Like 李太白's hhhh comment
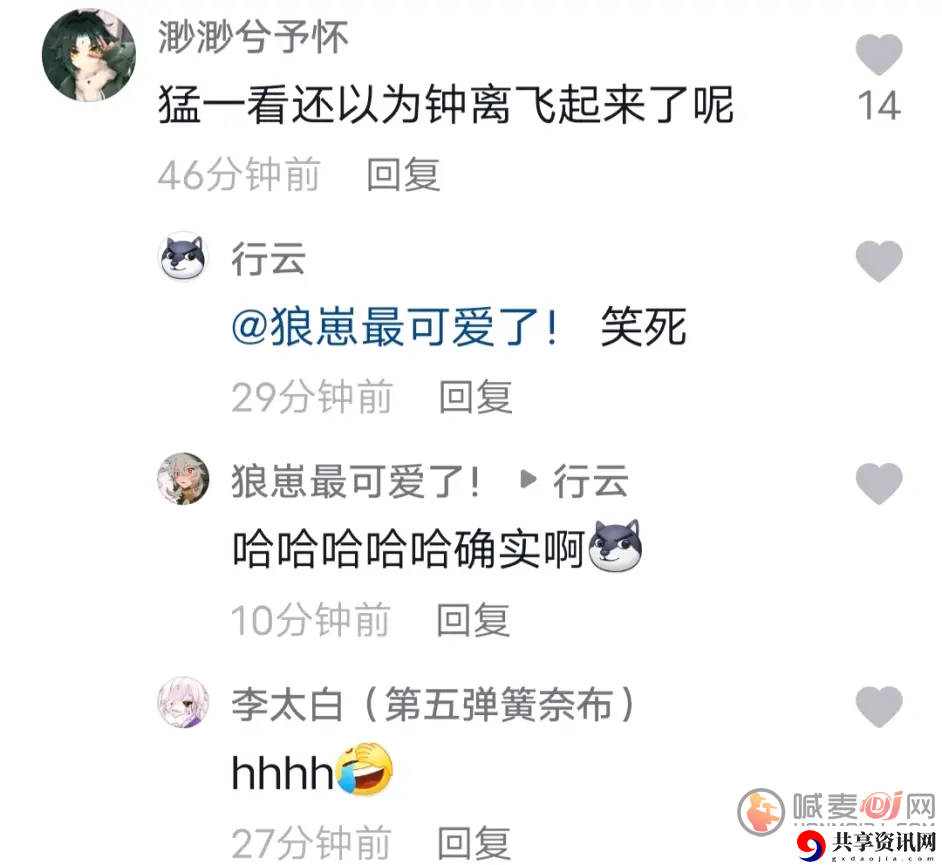Viewport: 942px width, 865px height. click(x=879, y=707)
